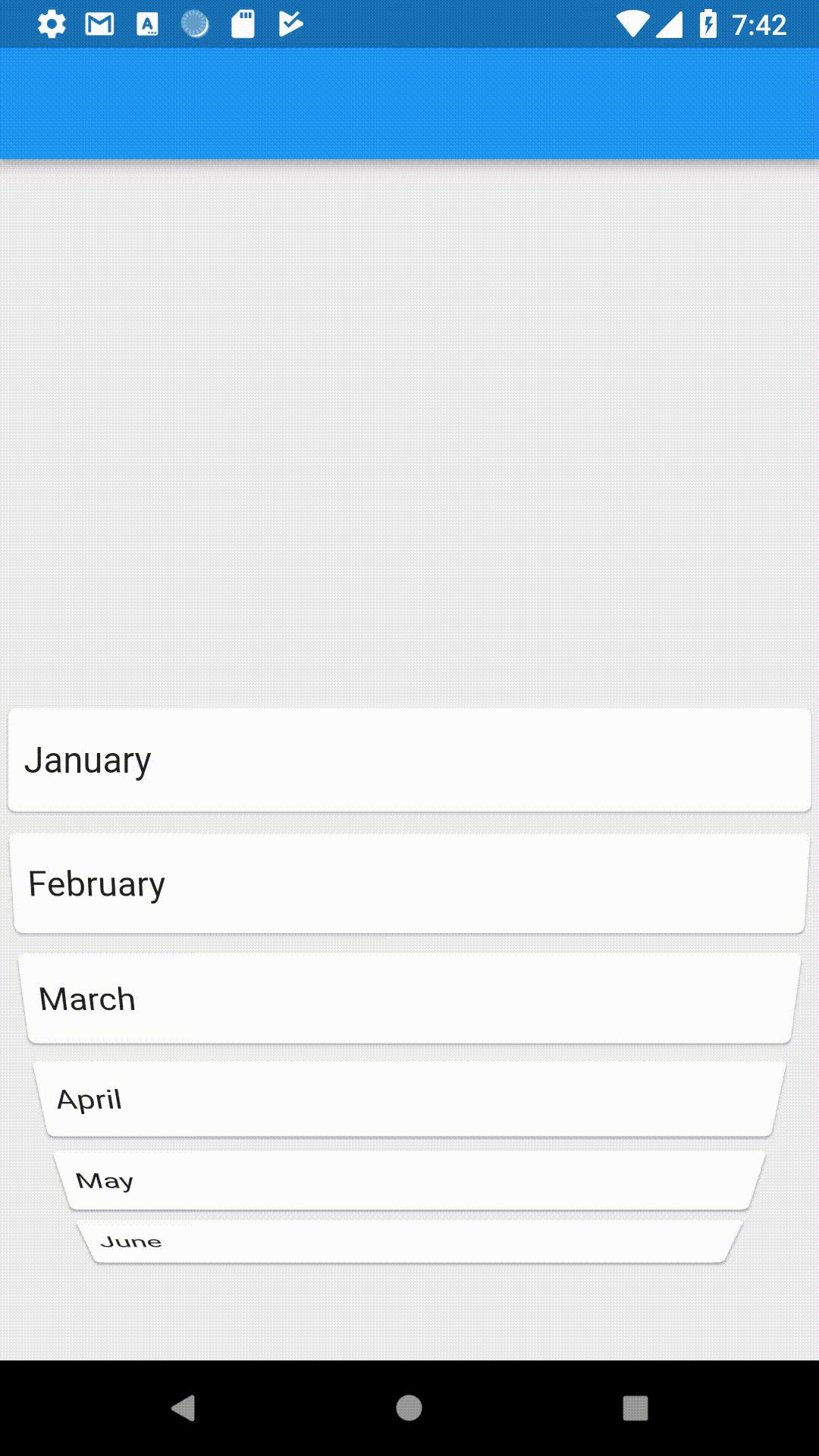Select the February list card
Viewport: 819px width, 1456px height.
pyautogui.click(x=409, y=882)
